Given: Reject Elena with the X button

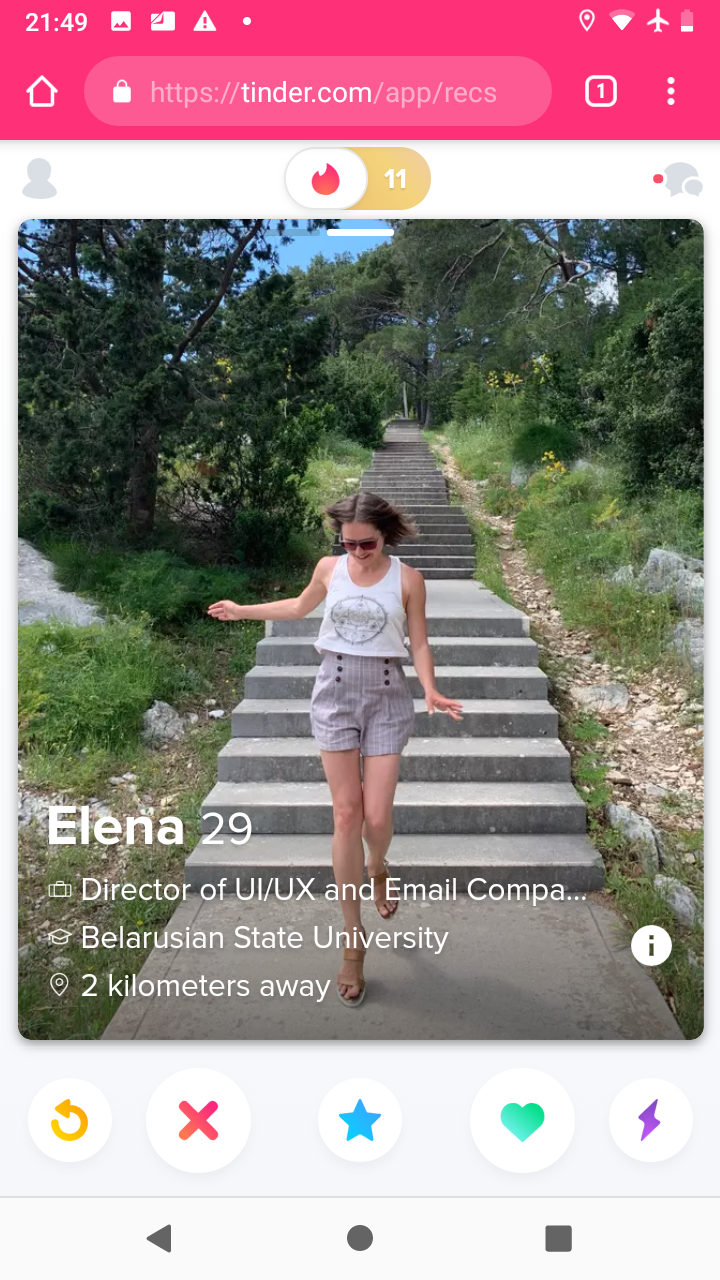Looking at the screenshot, I should point(198,1121).
